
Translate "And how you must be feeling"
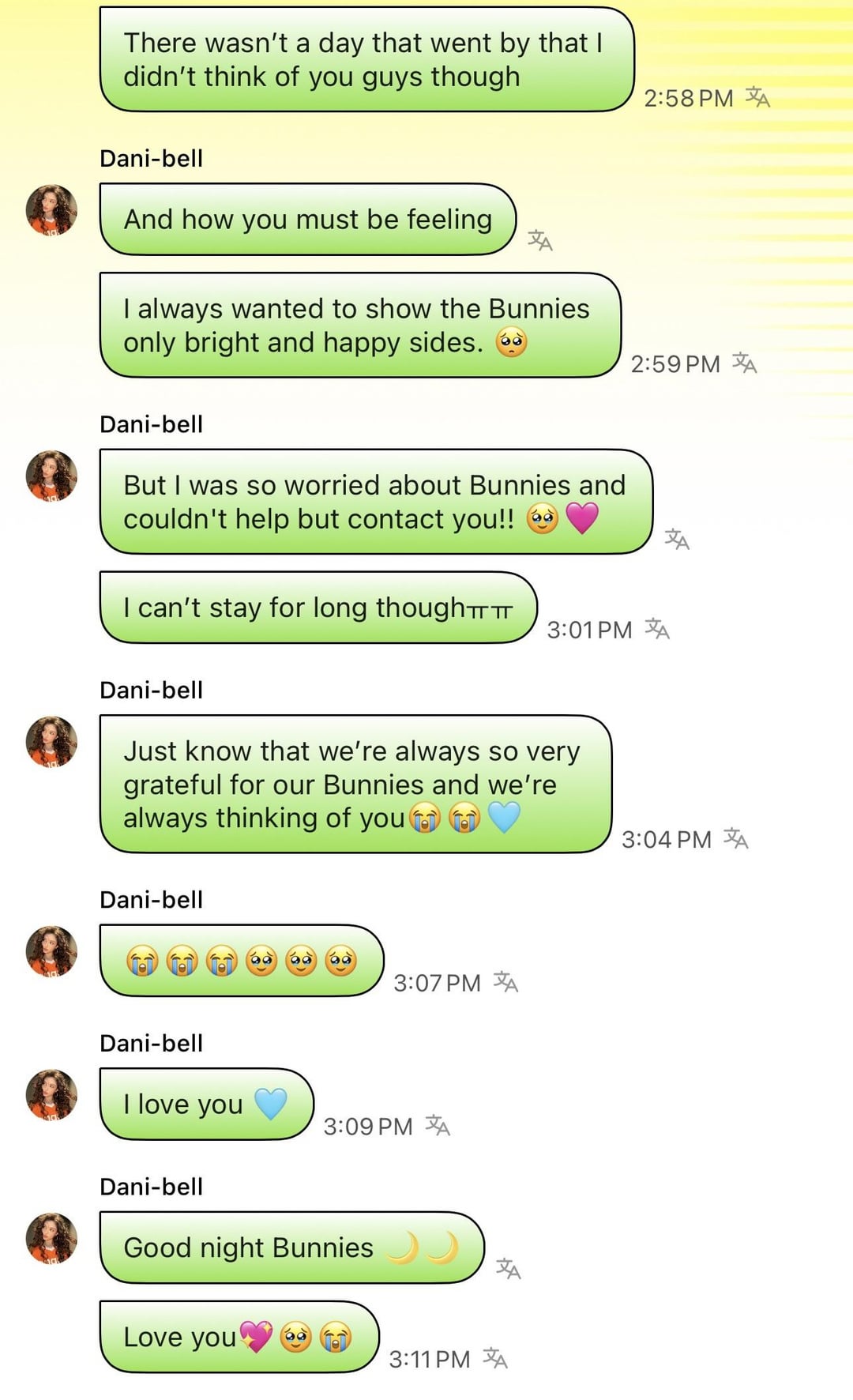coord(539,239)
